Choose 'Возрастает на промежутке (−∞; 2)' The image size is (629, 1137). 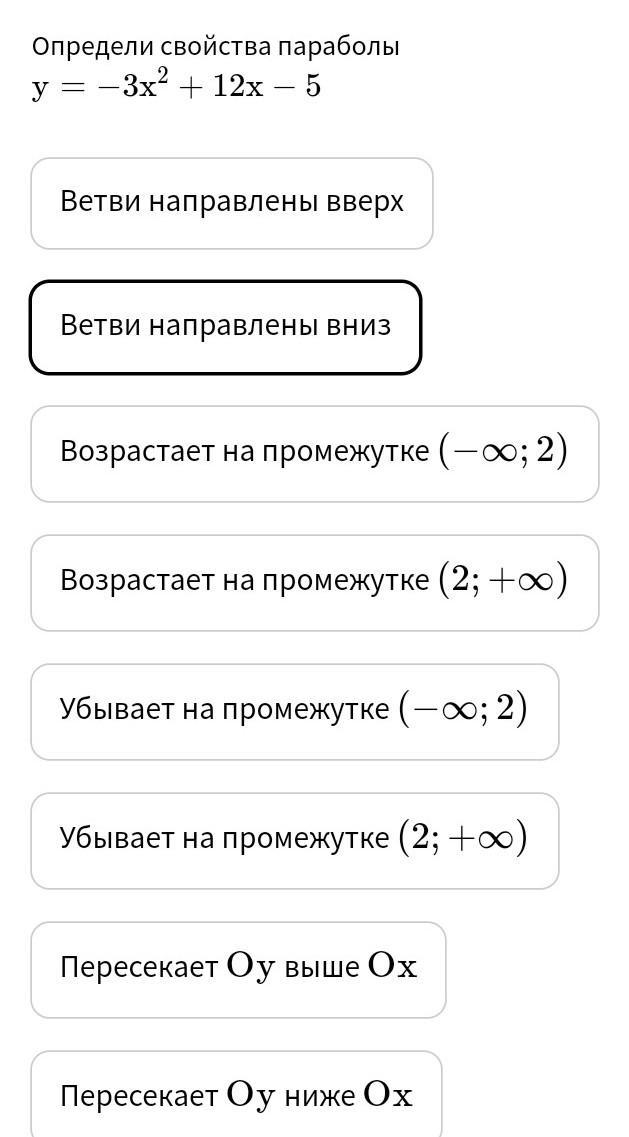click(x=315, y=454)
